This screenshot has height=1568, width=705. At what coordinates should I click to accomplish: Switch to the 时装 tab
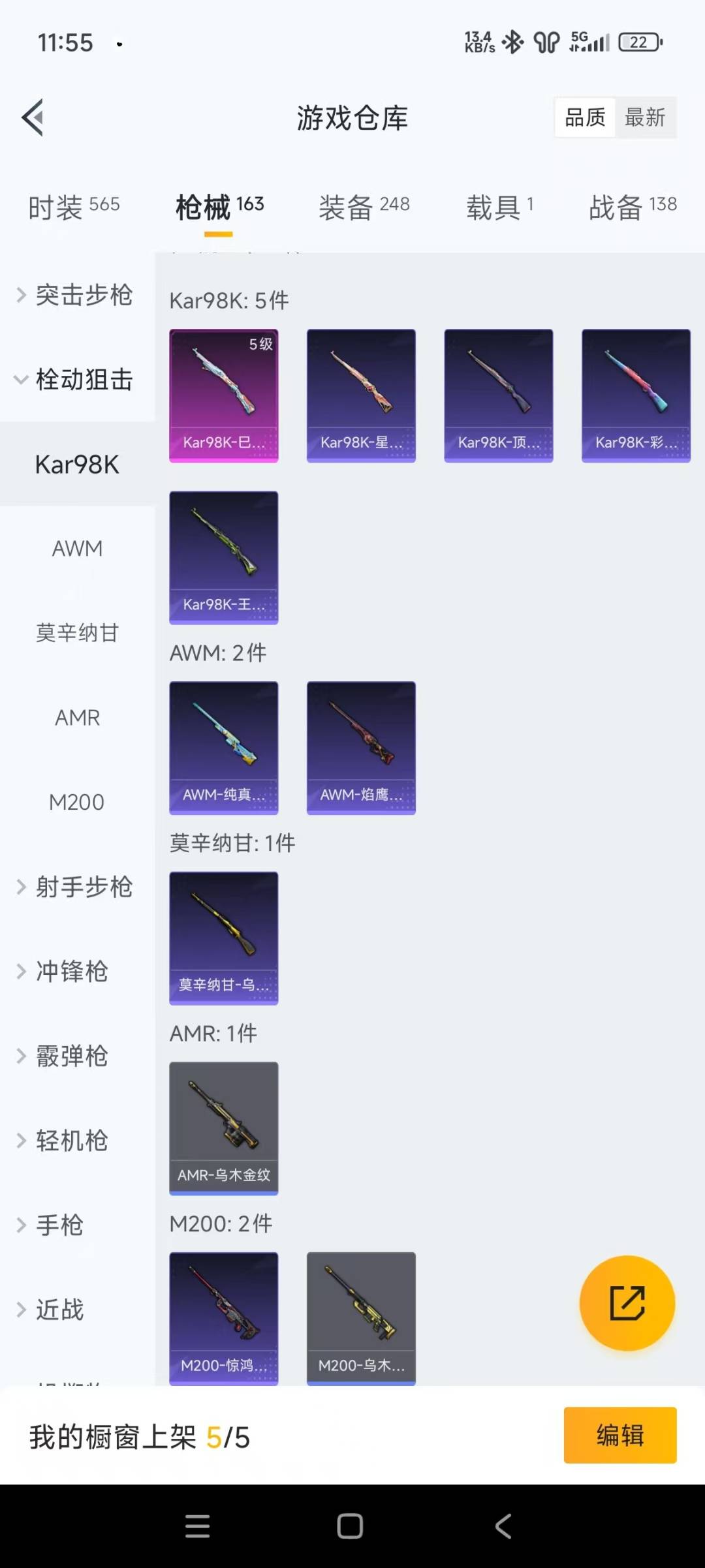pyautogui.click(x=73, y=207)
